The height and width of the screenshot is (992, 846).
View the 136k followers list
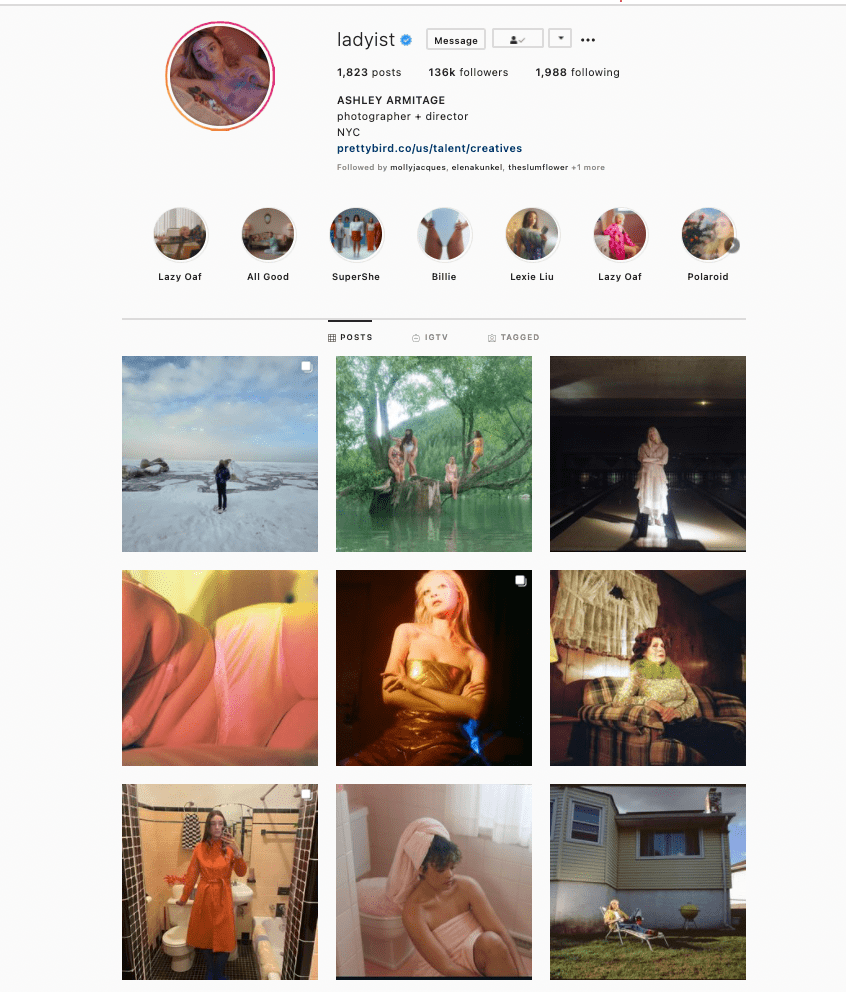pos(468,72)
